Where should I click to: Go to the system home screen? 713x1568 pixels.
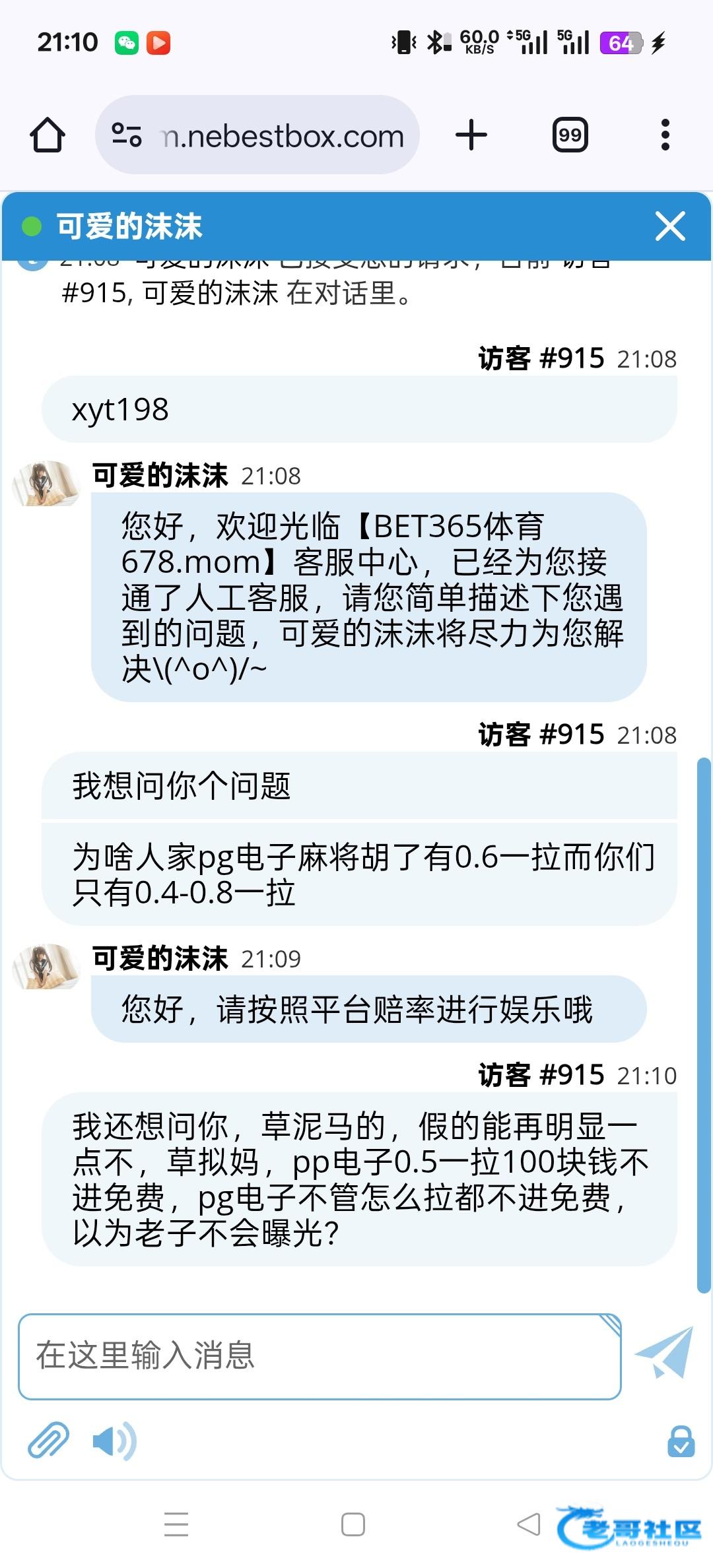(353, 1524)
